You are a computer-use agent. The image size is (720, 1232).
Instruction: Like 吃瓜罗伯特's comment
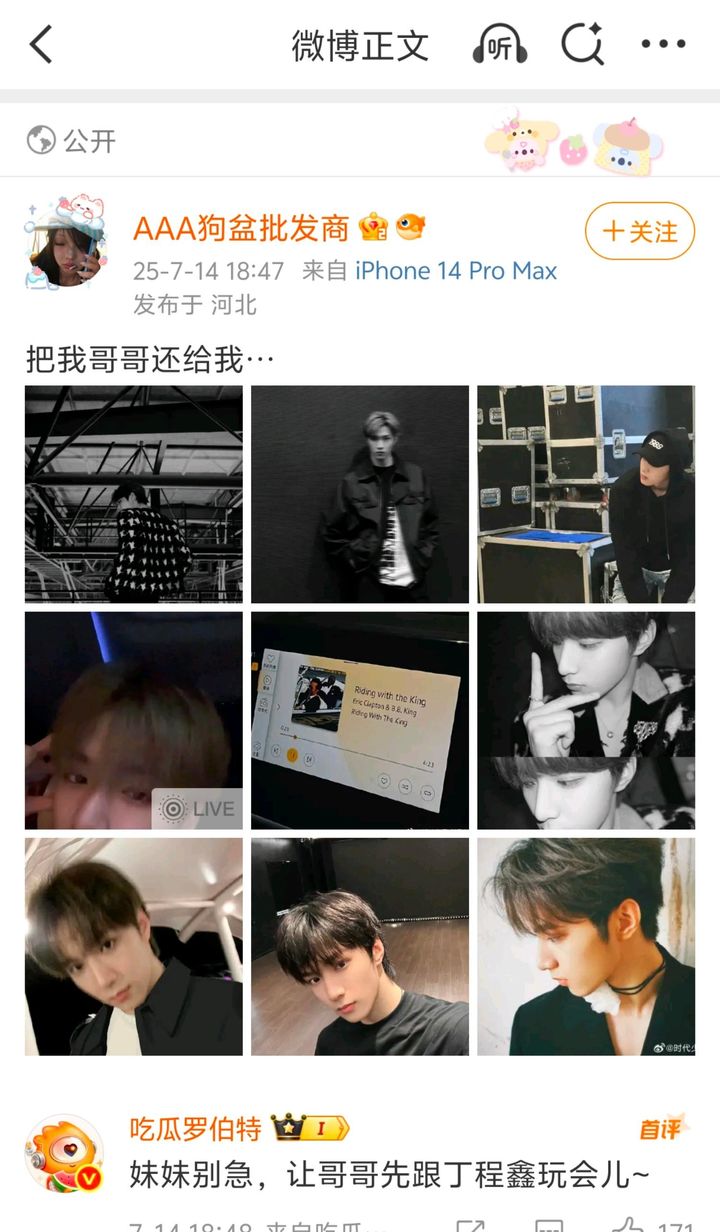[x=627, y=1225]
